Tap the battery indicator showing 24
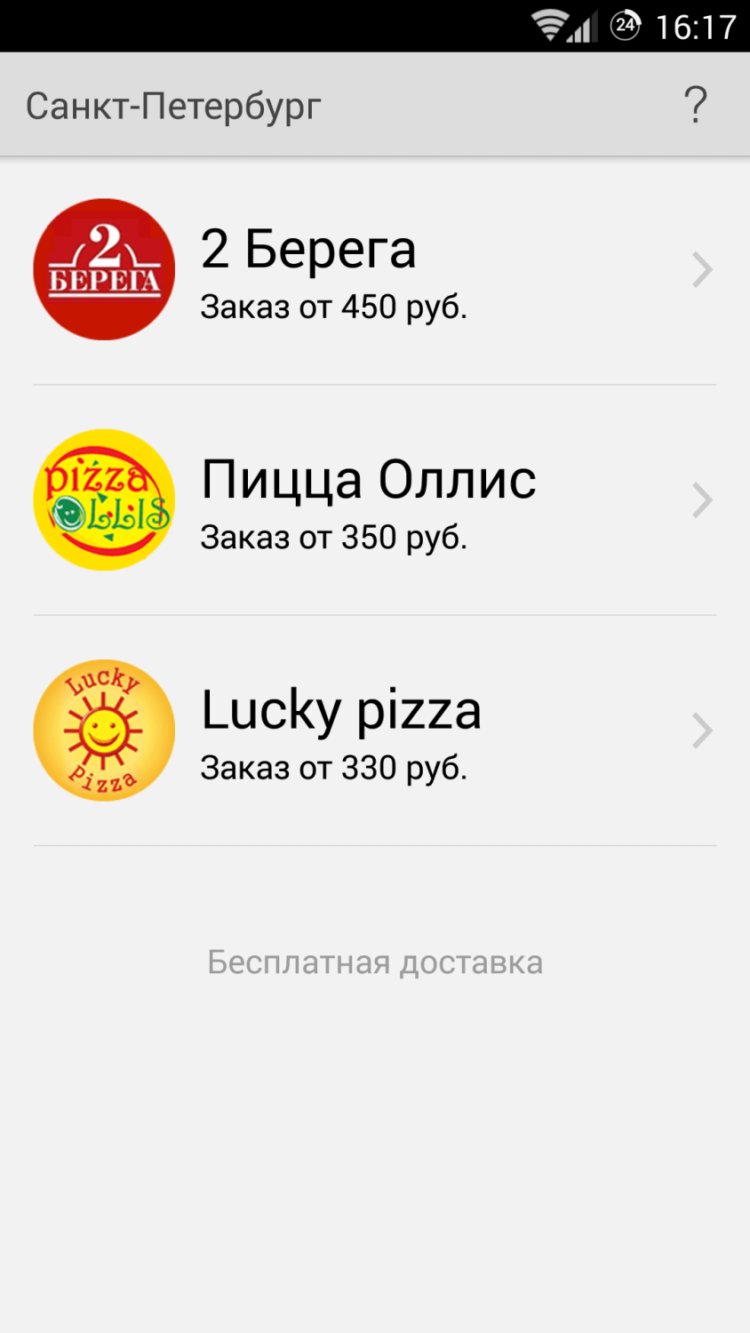This screenshot has height=1333, width=750. [627, 25]
